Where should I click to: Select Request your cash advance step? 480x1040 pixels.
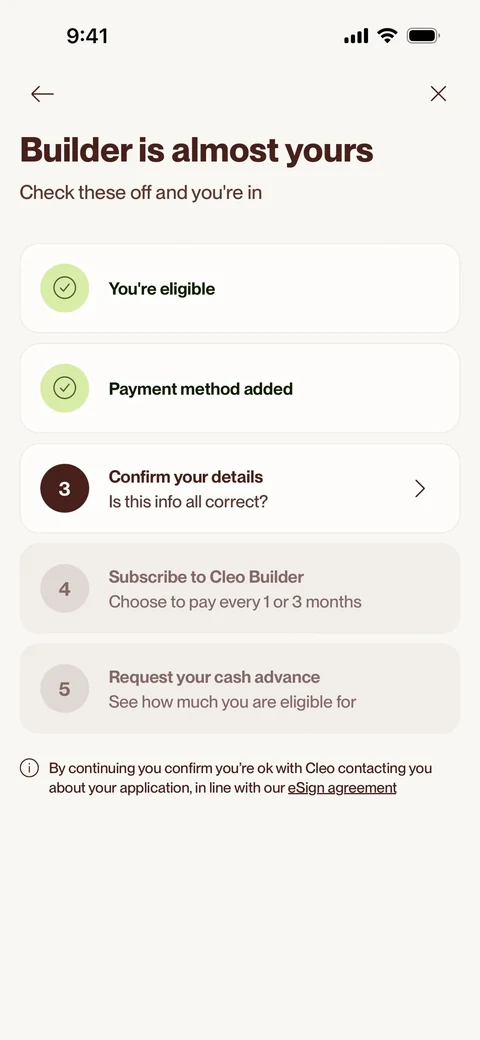tap(240, 689)
